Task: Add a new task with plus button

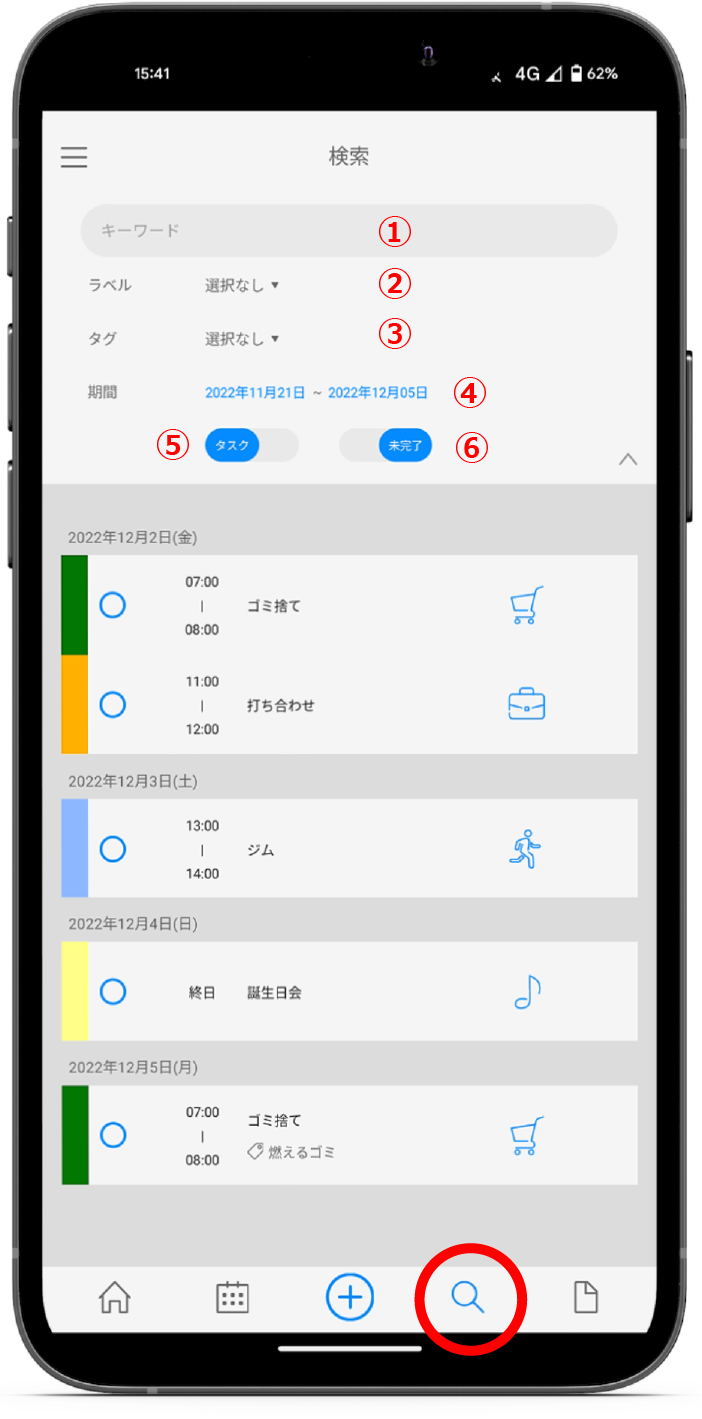Action: tap(350, 1298)
